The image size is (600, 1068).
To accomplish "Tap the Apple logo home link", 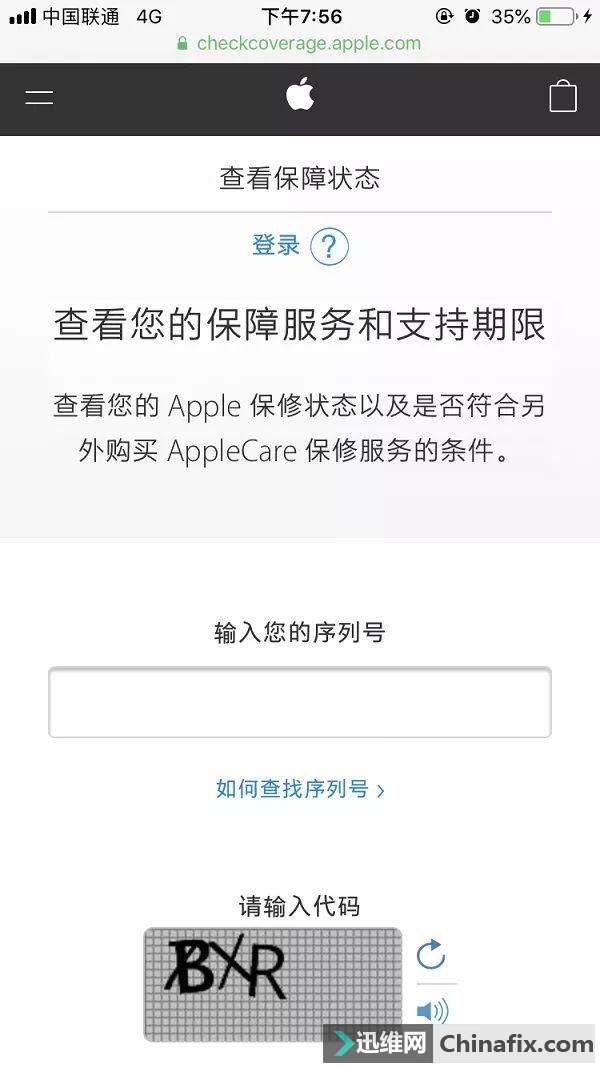I will tap(300, 94).
